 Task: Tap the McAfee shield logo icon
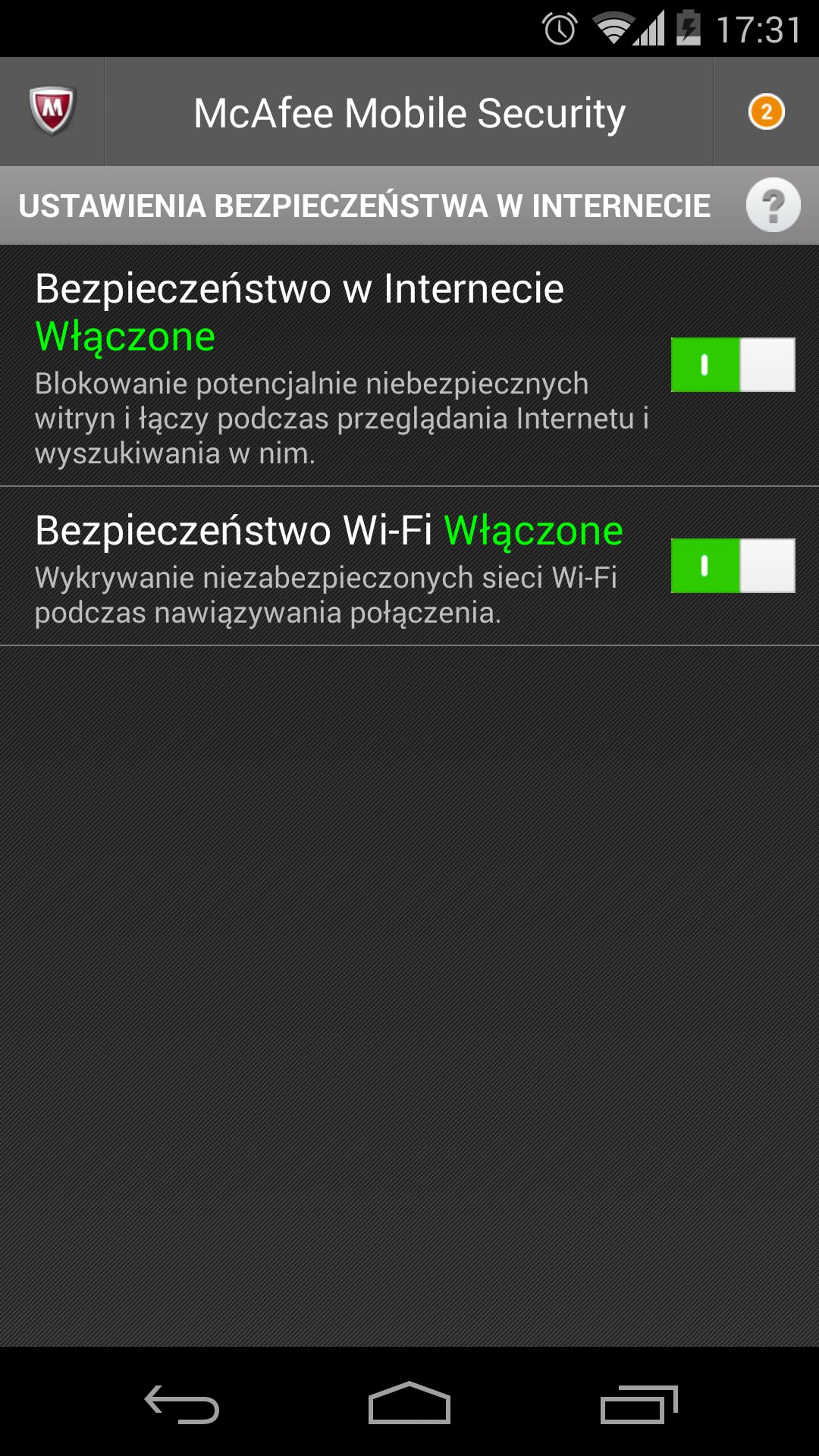point(52,111)
